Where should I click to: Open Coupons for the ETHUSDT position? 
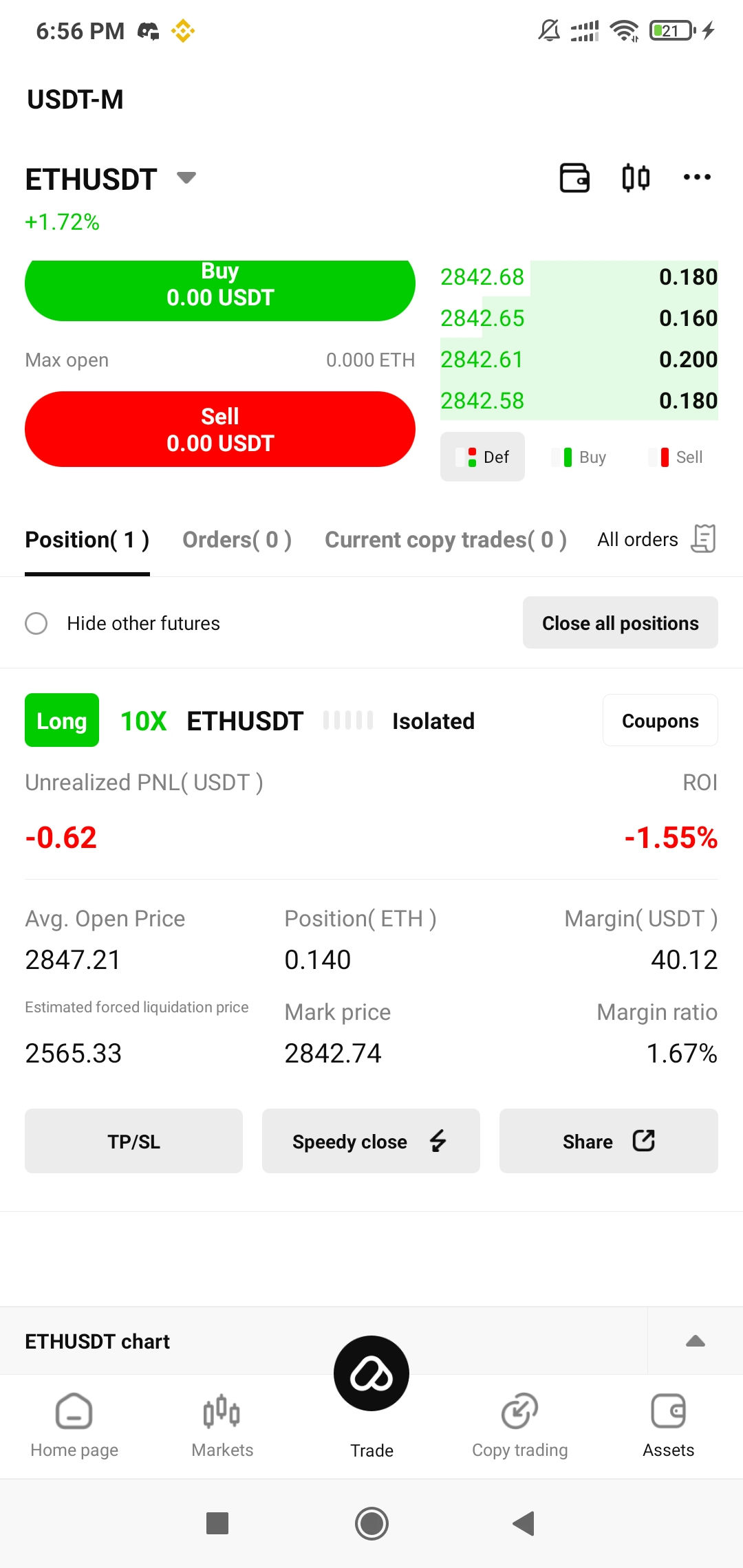[660, 720]
